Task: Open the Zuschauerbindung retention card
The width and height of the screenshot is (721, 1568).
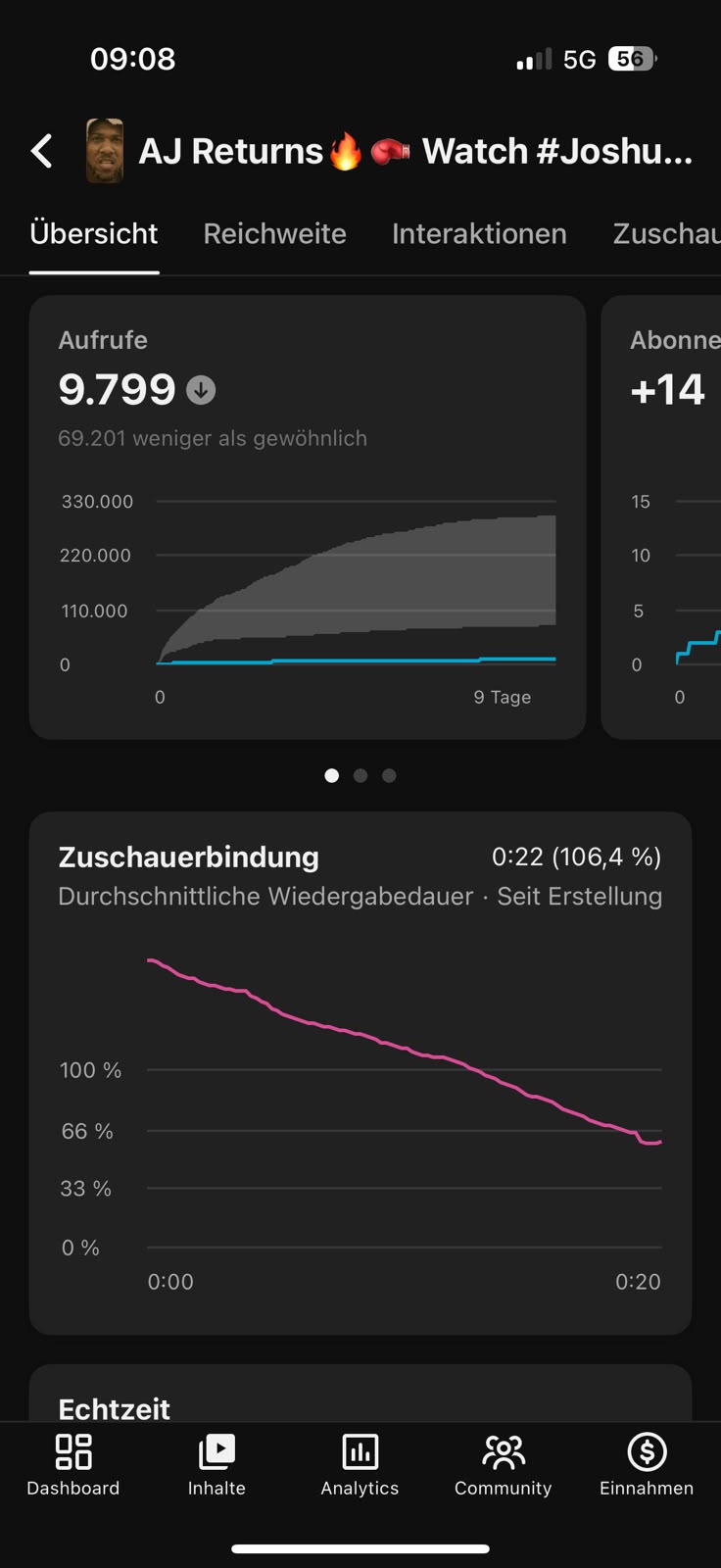Action: [x=360, y=1073]
